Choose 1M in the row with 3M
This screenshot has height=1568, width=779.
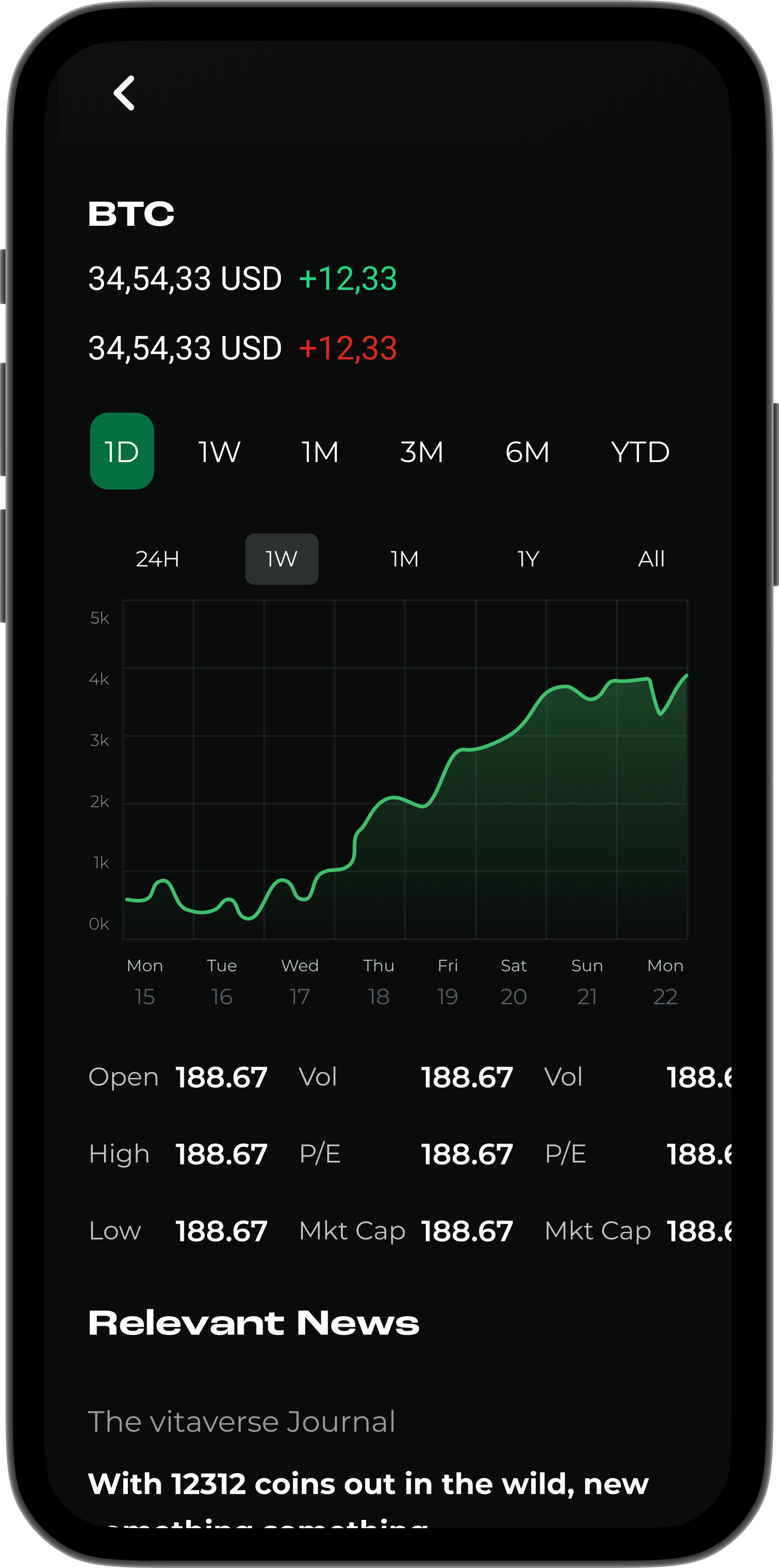click(320, 452)
